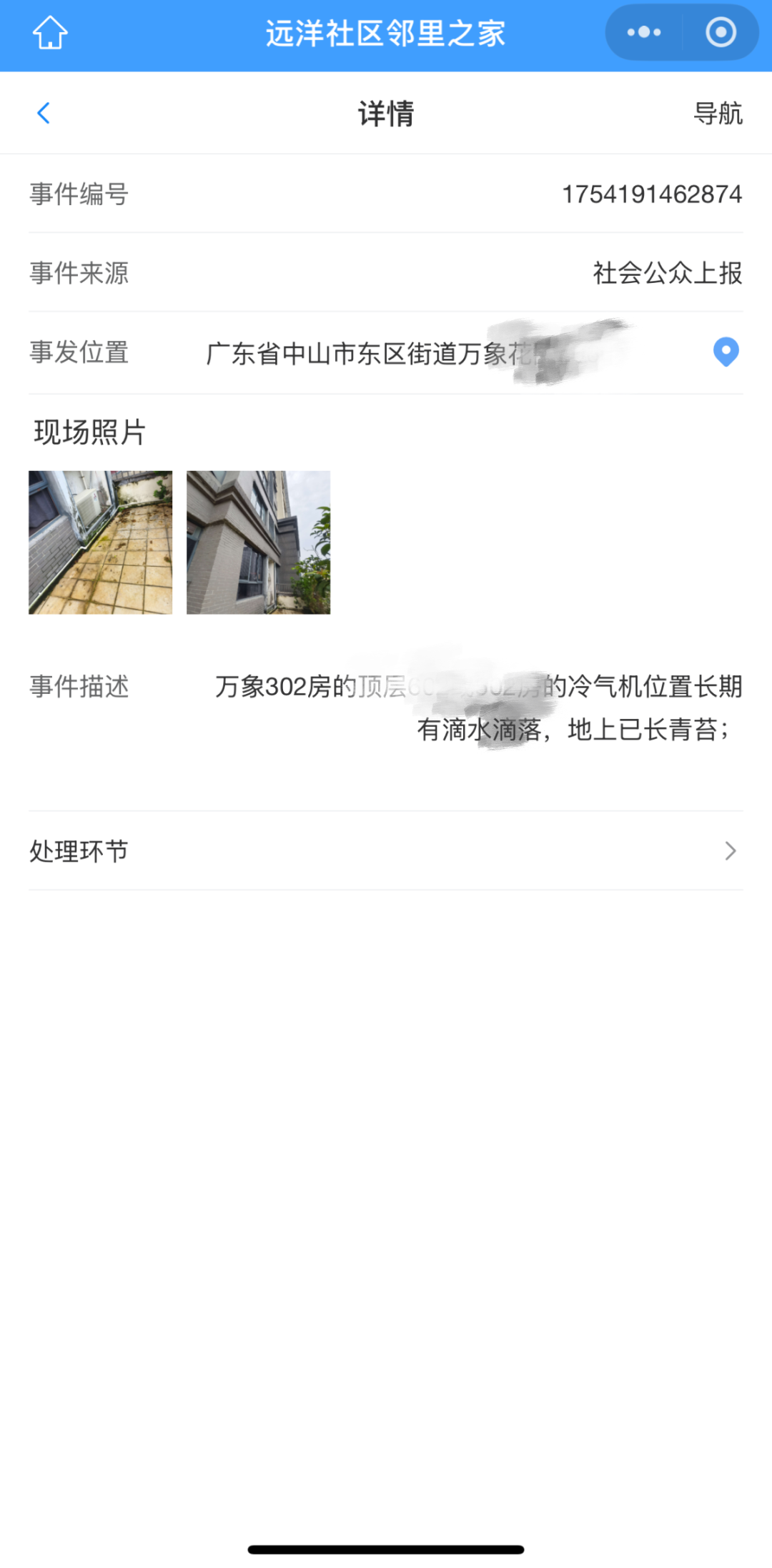Close the mini program via circle icon
Screen dimensions: 772x1568
pos(721,32)
